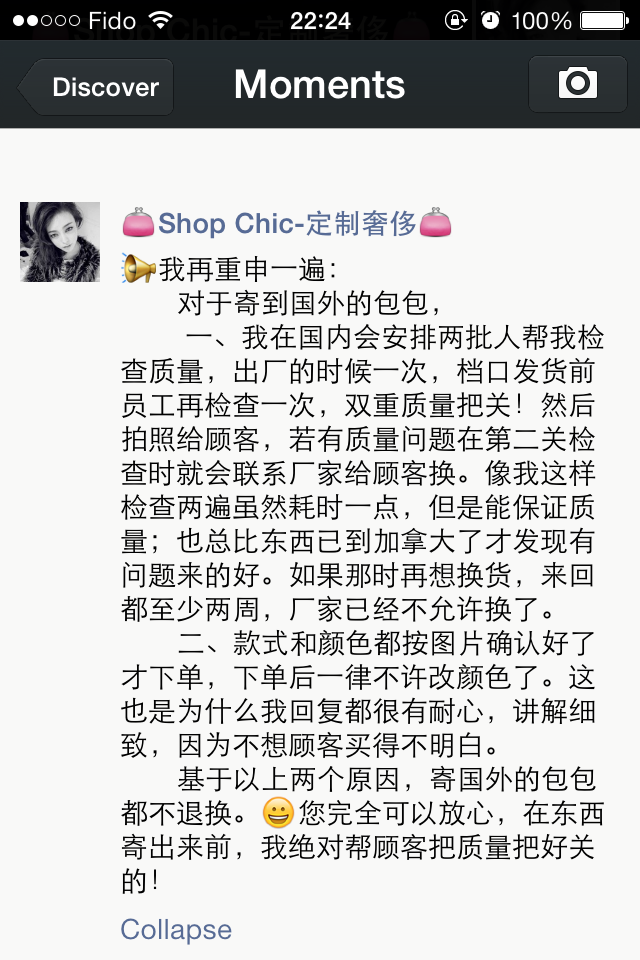Open the Shop Chic-定制奢侈 profile name link
This screenshot has width=640, height=960.
[x=286, y=224]
